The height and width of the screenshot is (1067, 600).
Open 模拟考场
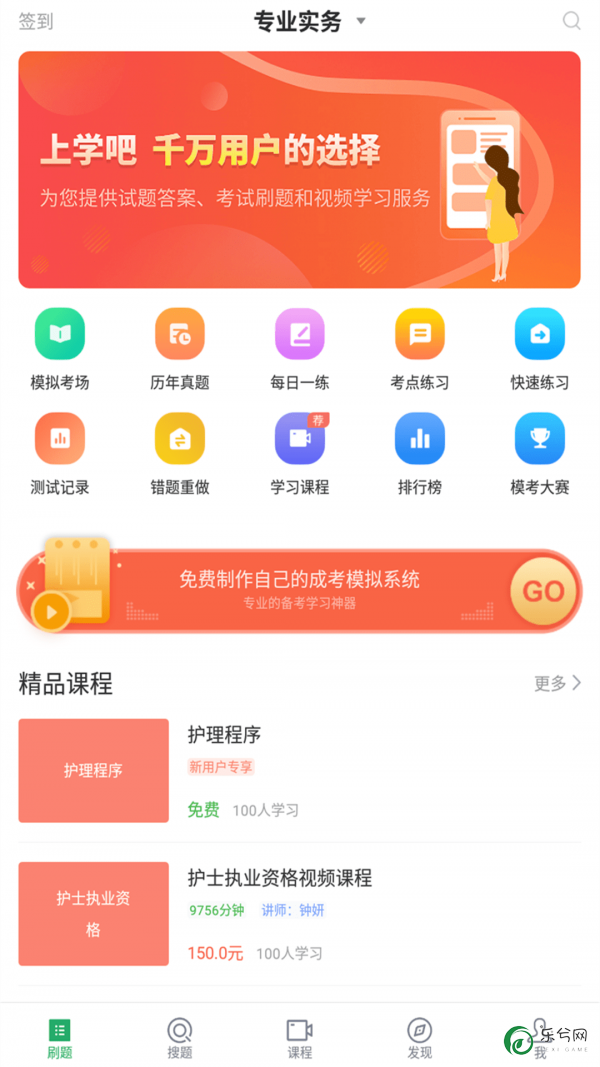click(60, 349)
